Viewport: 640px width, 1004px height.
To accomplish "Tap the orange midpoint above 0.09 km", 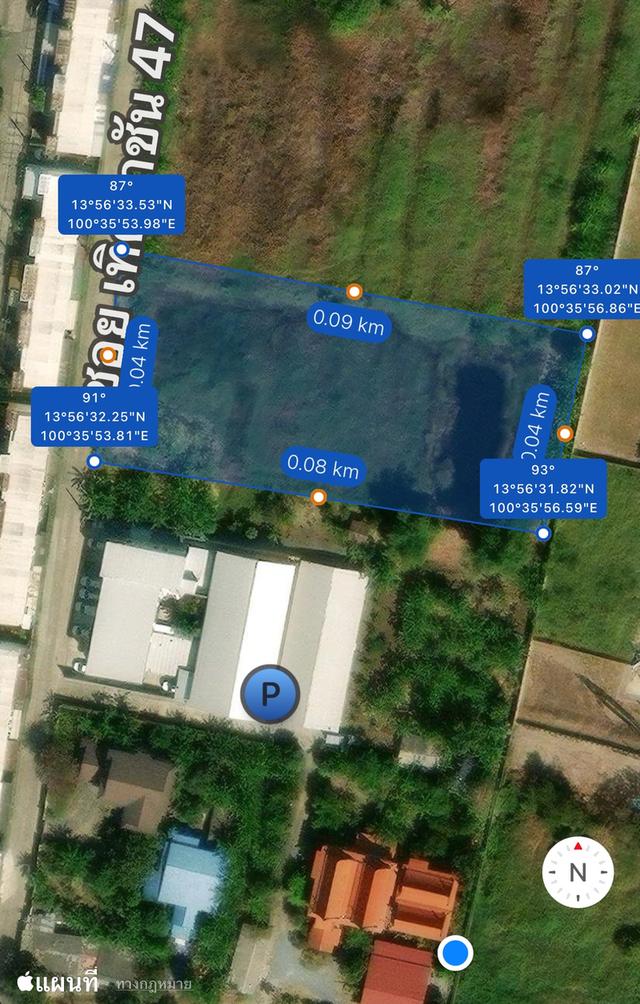I will pos(354,291).
